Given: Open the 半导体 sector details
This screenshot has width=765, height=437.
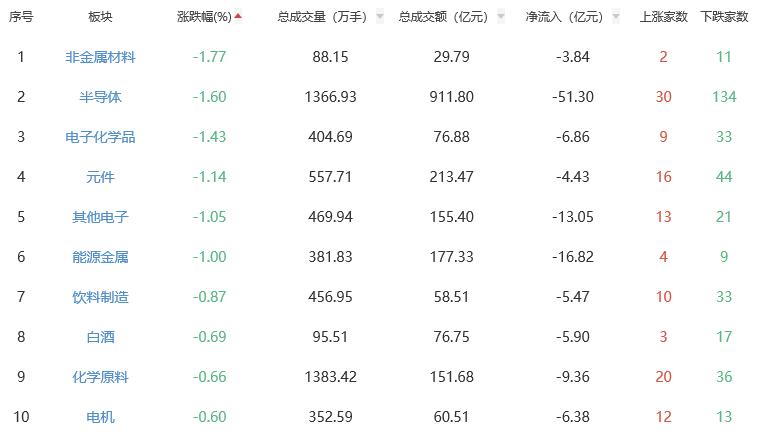Looking at the screenshot, I should pos(100,97).
